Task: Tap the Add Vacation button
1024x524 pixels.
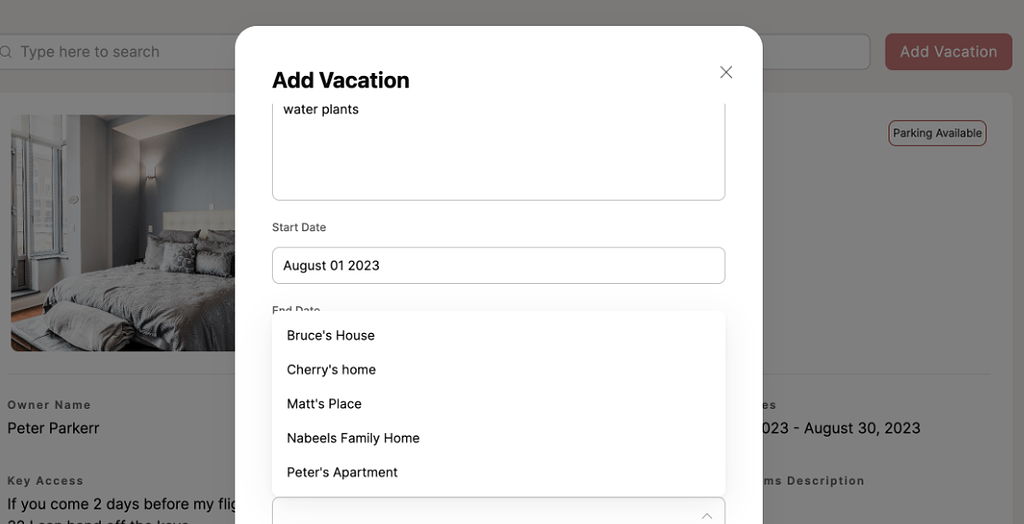Action: (948, 52)
